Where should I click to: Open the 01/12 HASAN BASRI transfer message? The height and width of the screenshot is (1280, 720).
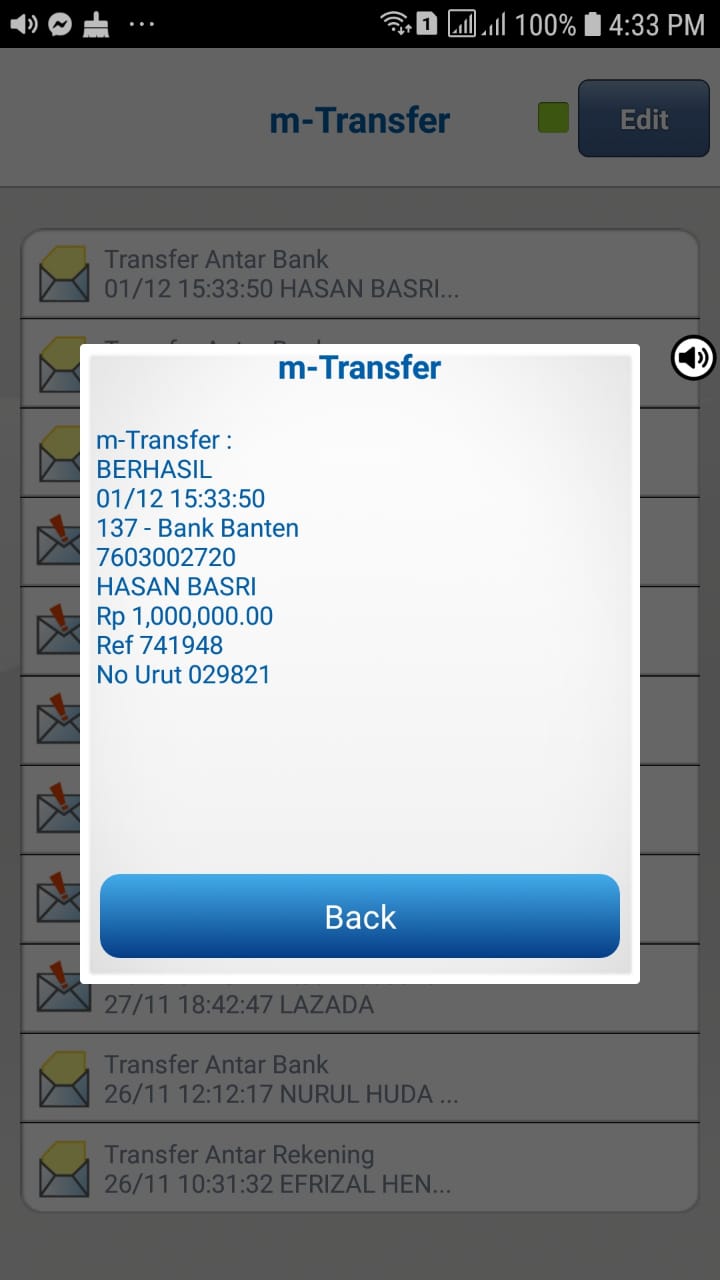[360, 275]
